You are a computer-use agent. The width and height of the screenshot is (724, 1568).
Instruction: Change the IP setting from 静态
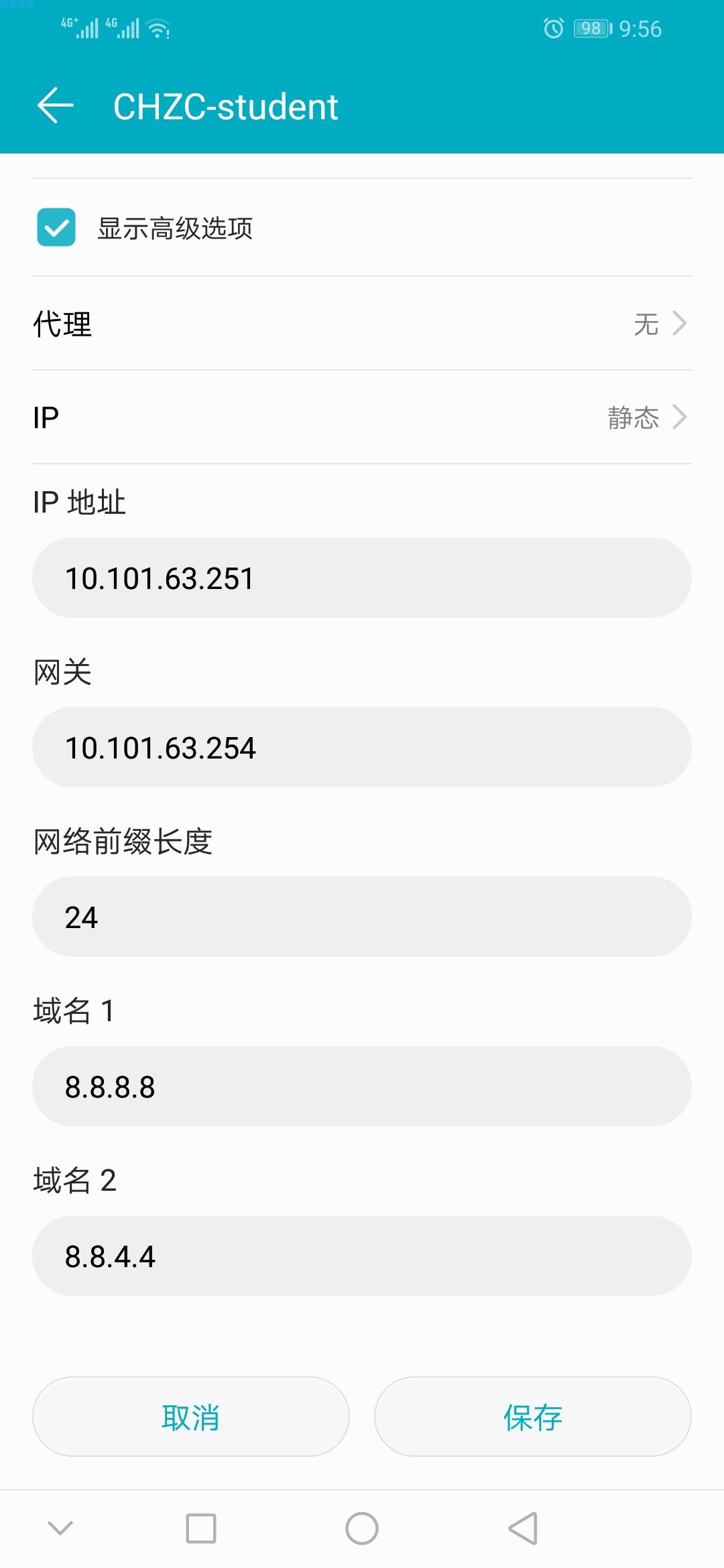(x=362, y=417)
